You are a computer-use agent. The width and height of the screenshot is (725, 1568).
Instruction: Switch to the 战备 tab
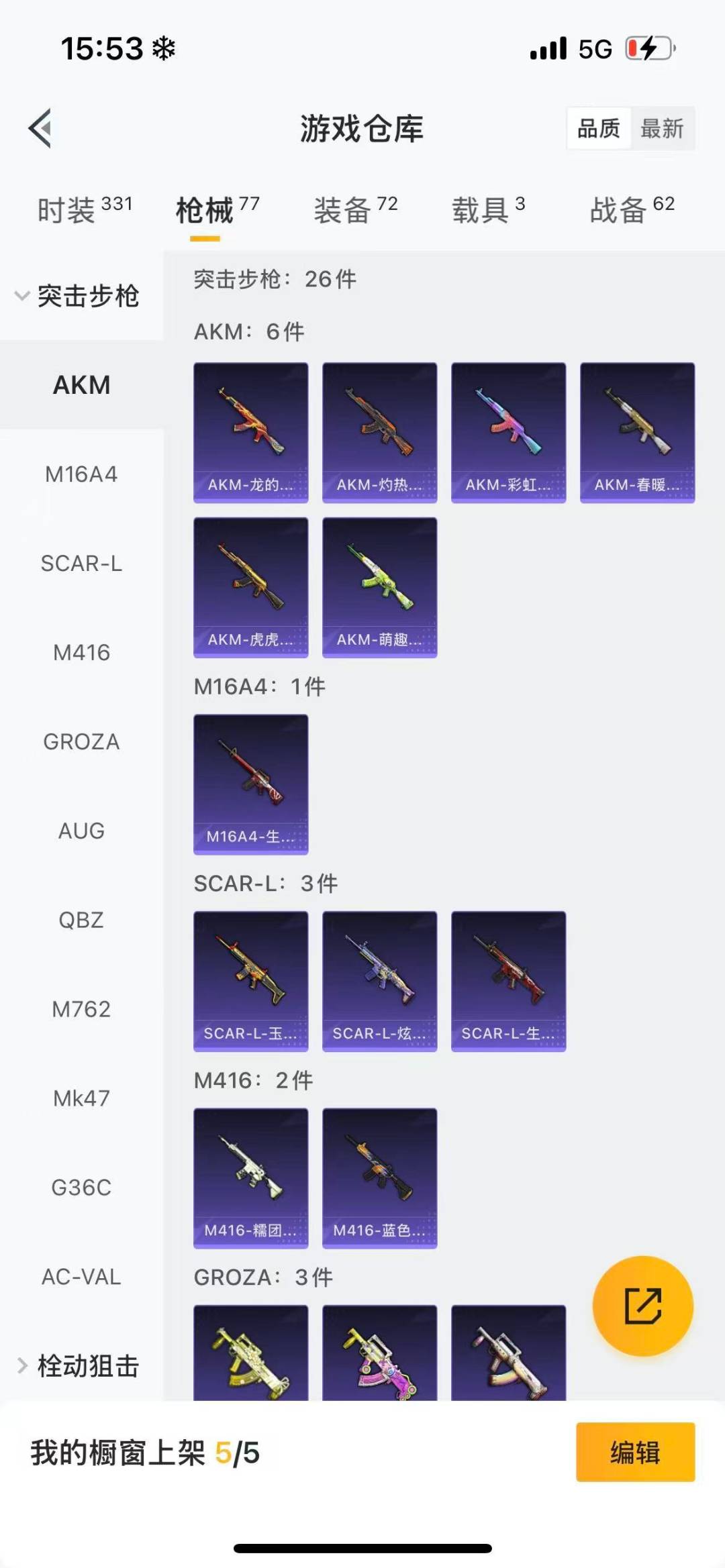pyautogui.click(x=631, y=210)
